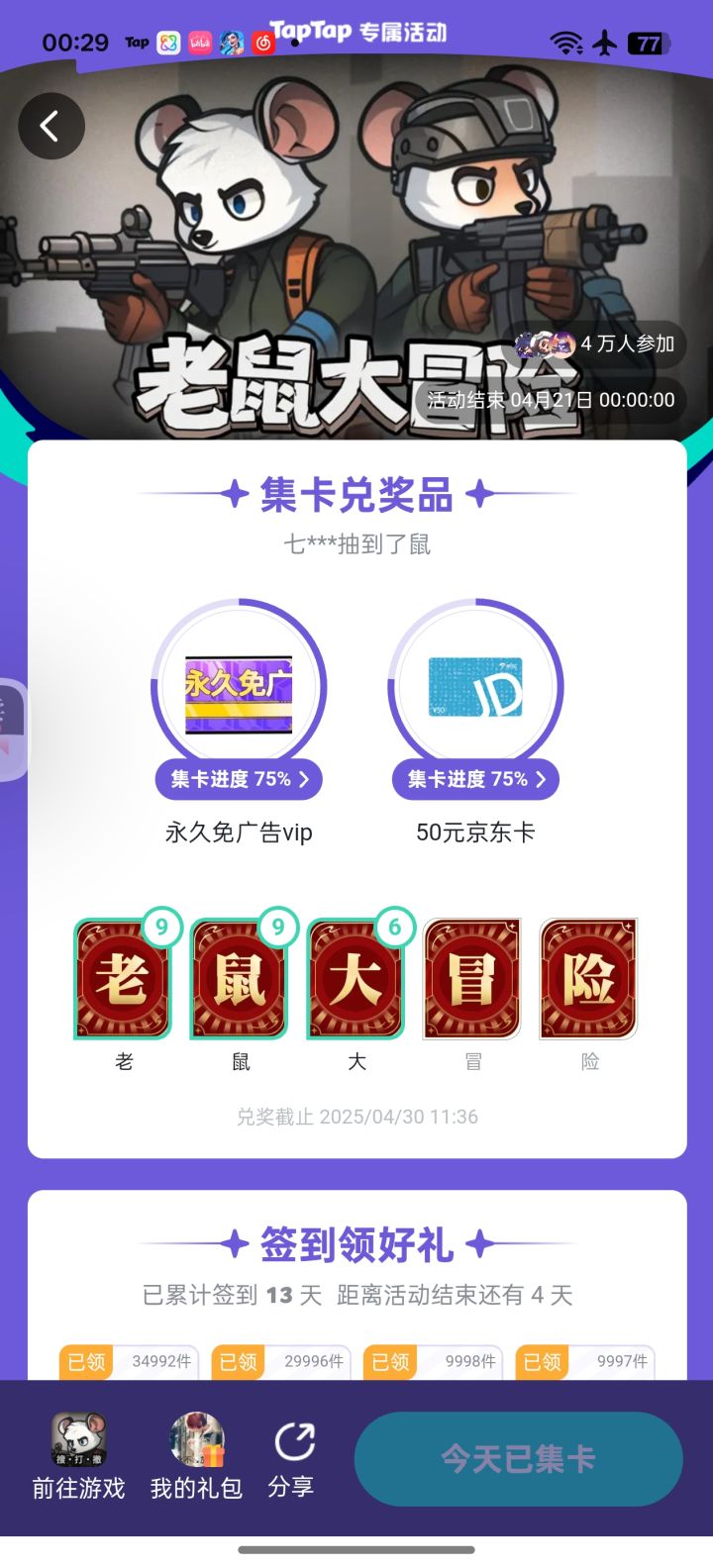Open the colorful loop app icon near Tap
Viewport: 713px width, 1568px height.
pos(169,43)
